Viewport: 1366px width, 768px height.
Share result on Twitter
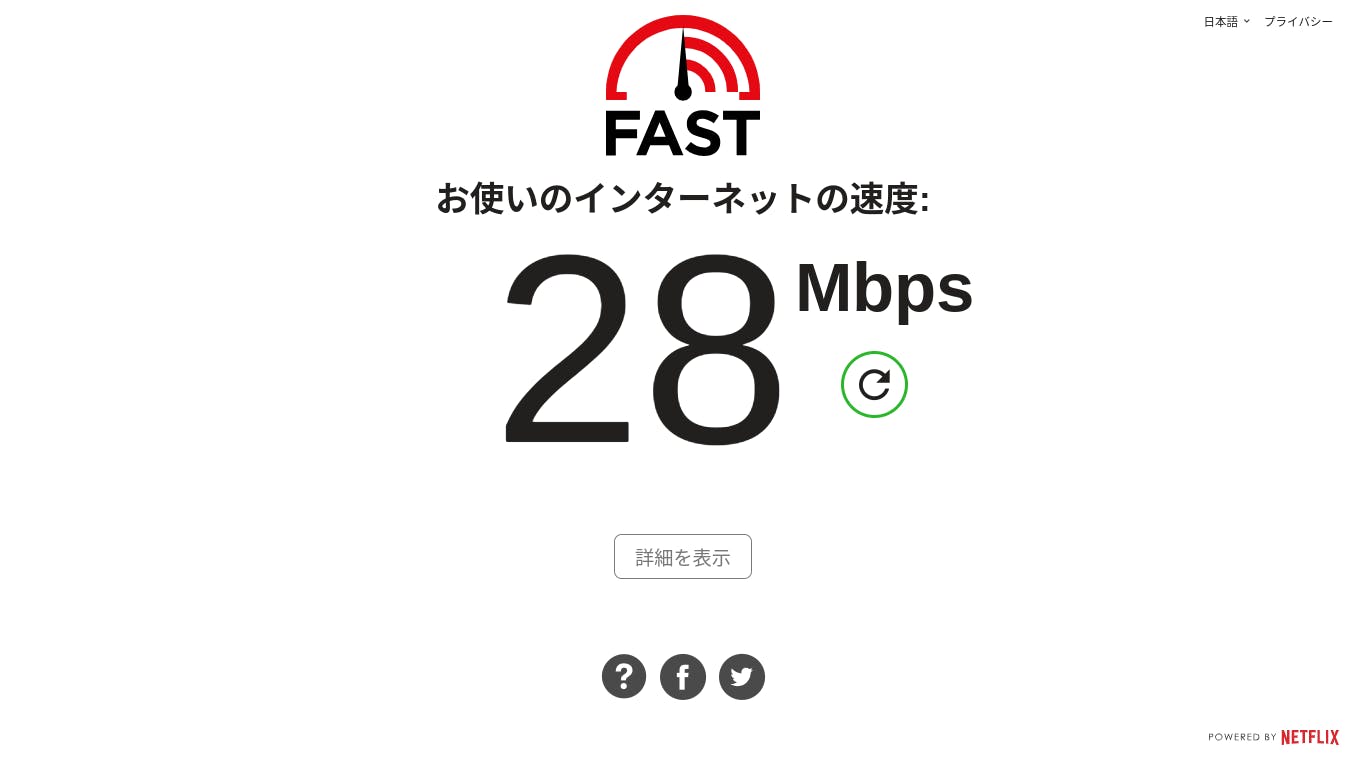point(742,677)
